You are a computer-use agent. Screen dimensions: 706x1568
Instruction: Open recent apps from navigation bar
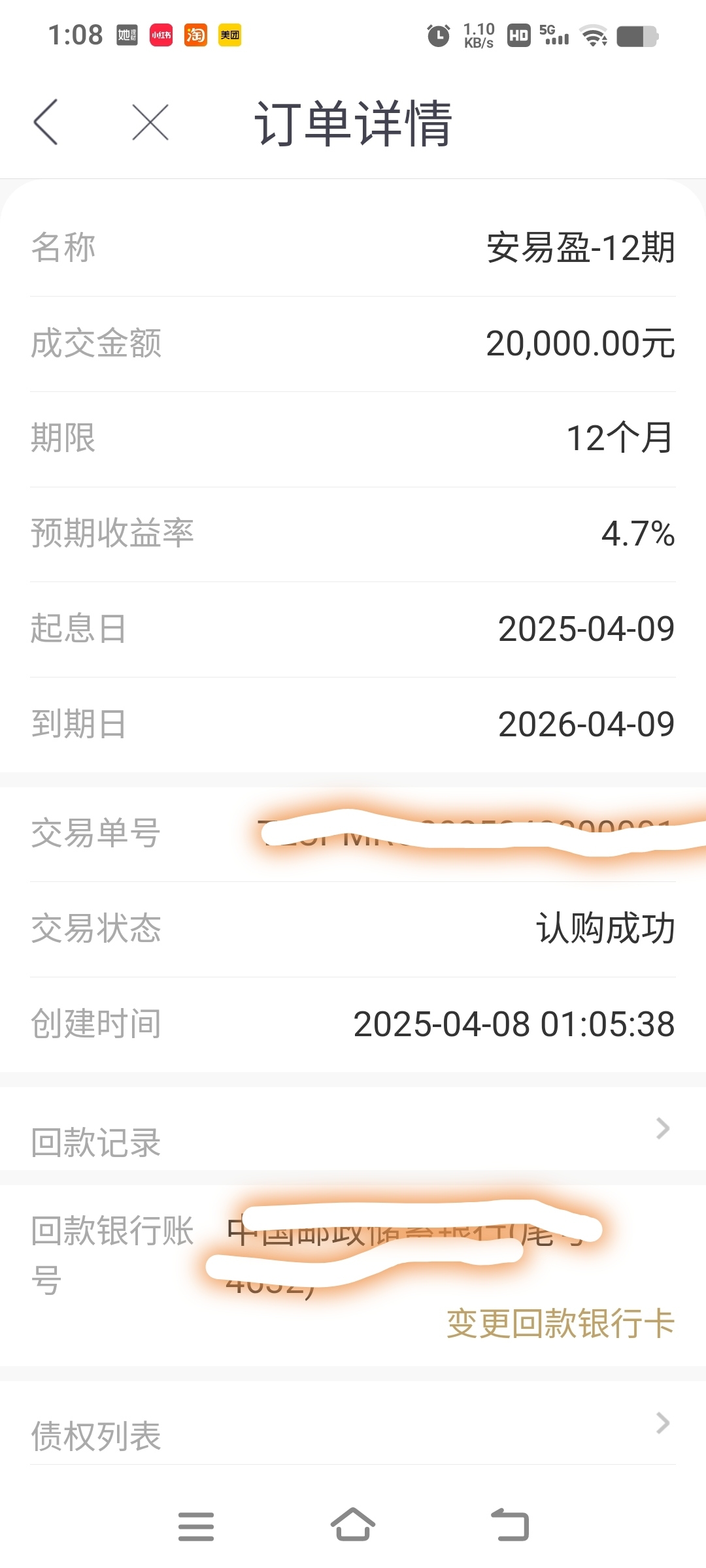click(196, 1526)
